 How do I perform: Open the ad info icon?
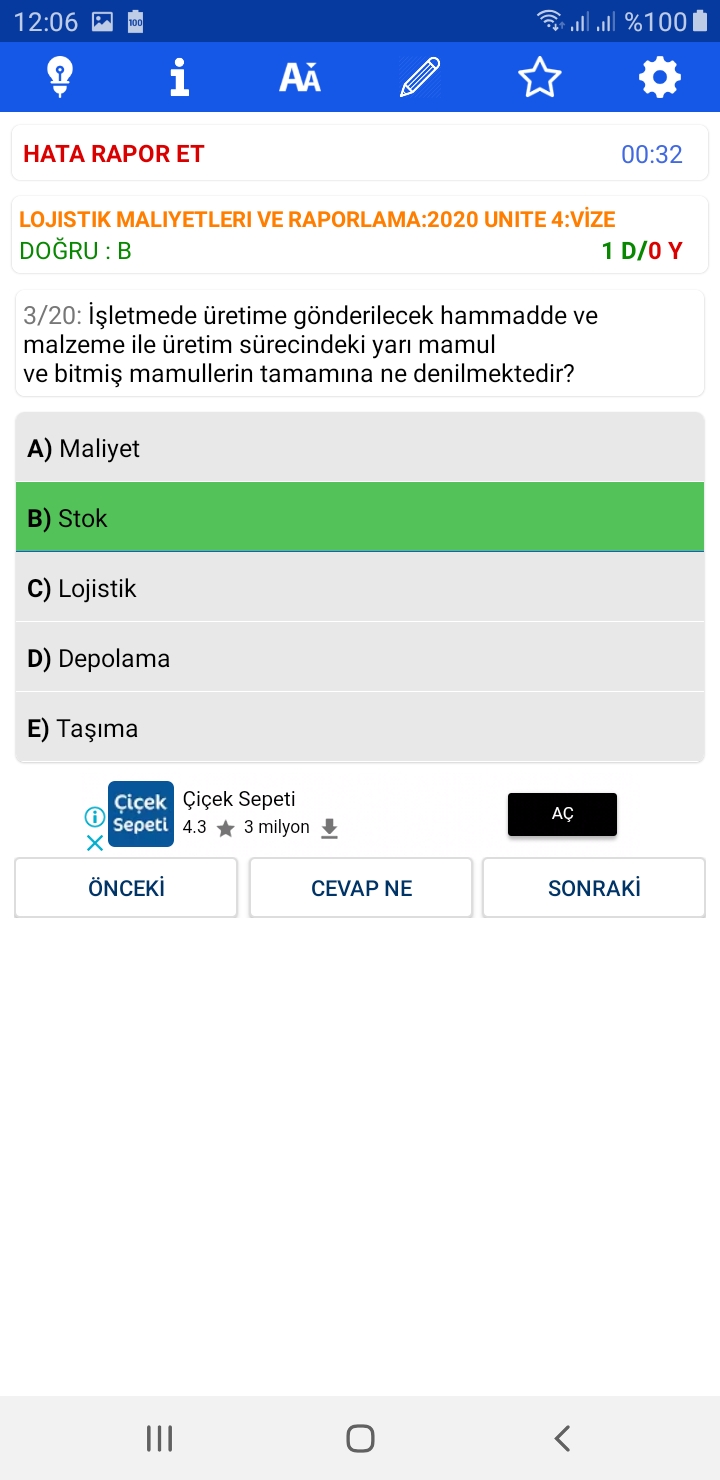pos(95,817)
